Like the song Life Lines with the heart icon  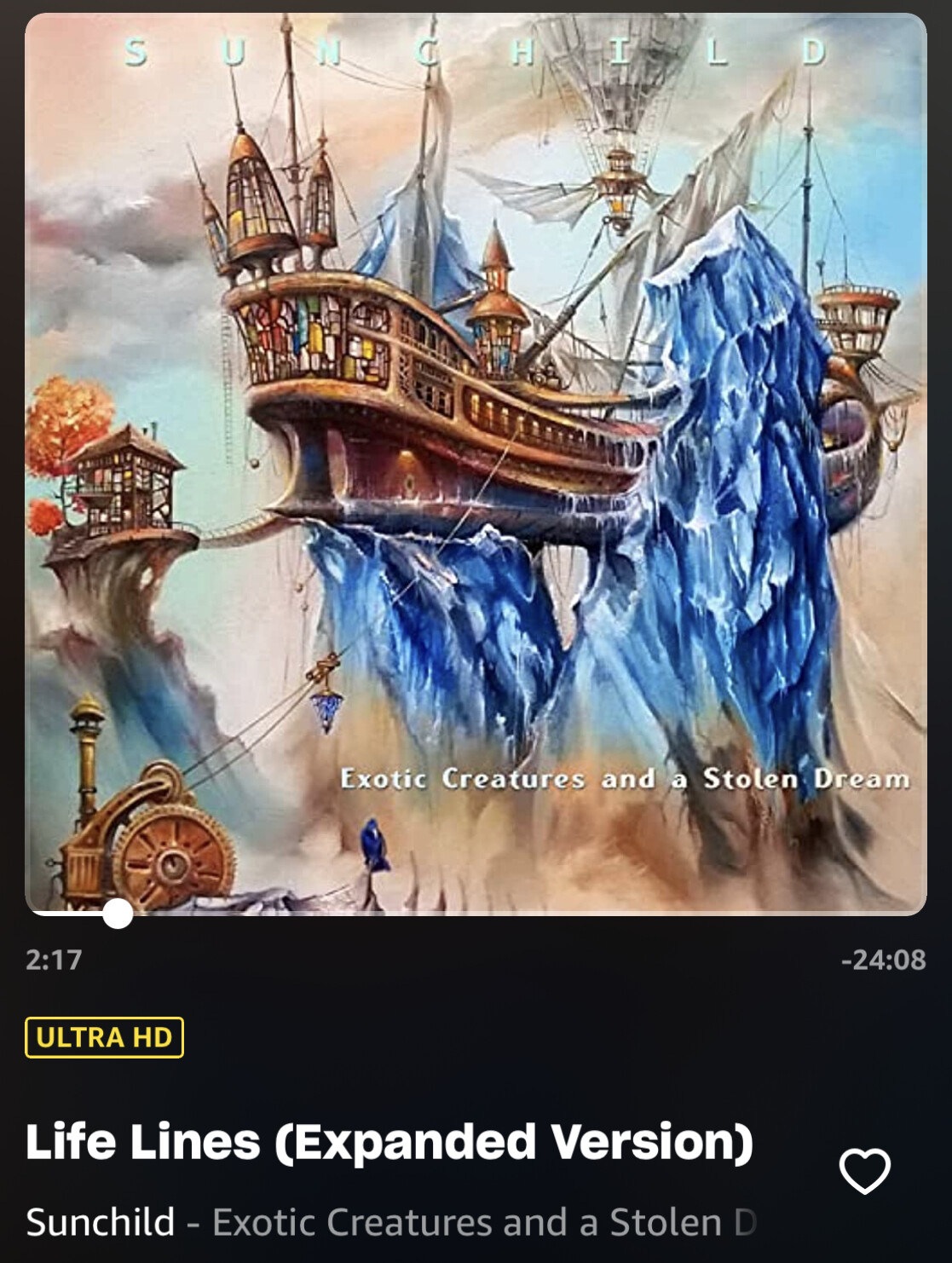click(864, 1170)
